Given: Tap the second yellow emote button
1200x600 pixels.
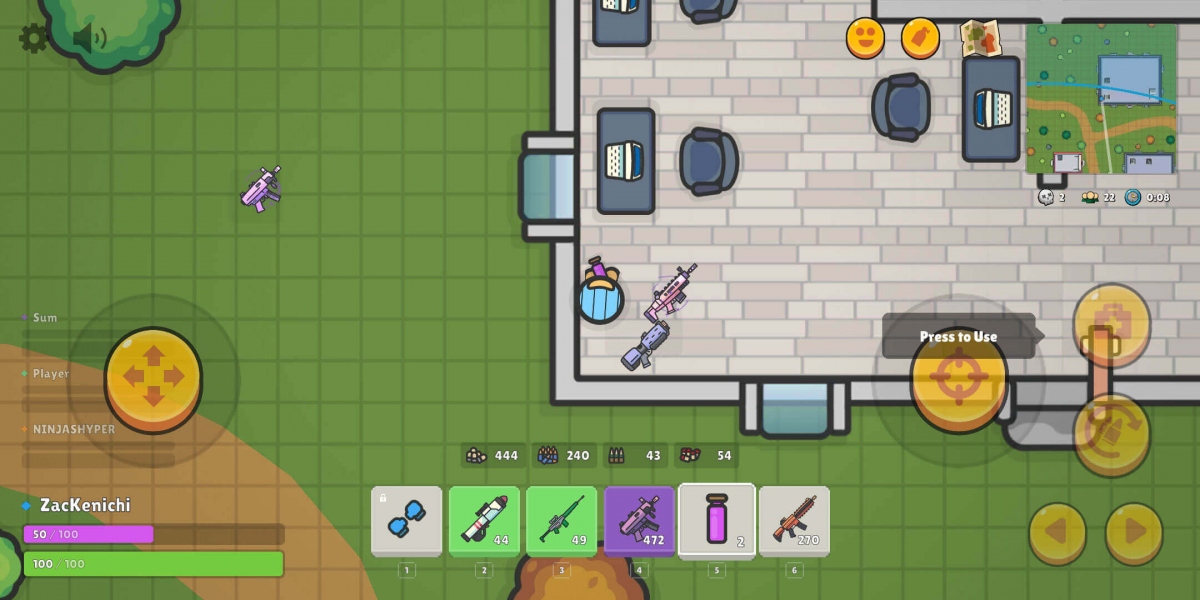Looking at the screenshot, I should pyautogui.click(x=920, y=38).
